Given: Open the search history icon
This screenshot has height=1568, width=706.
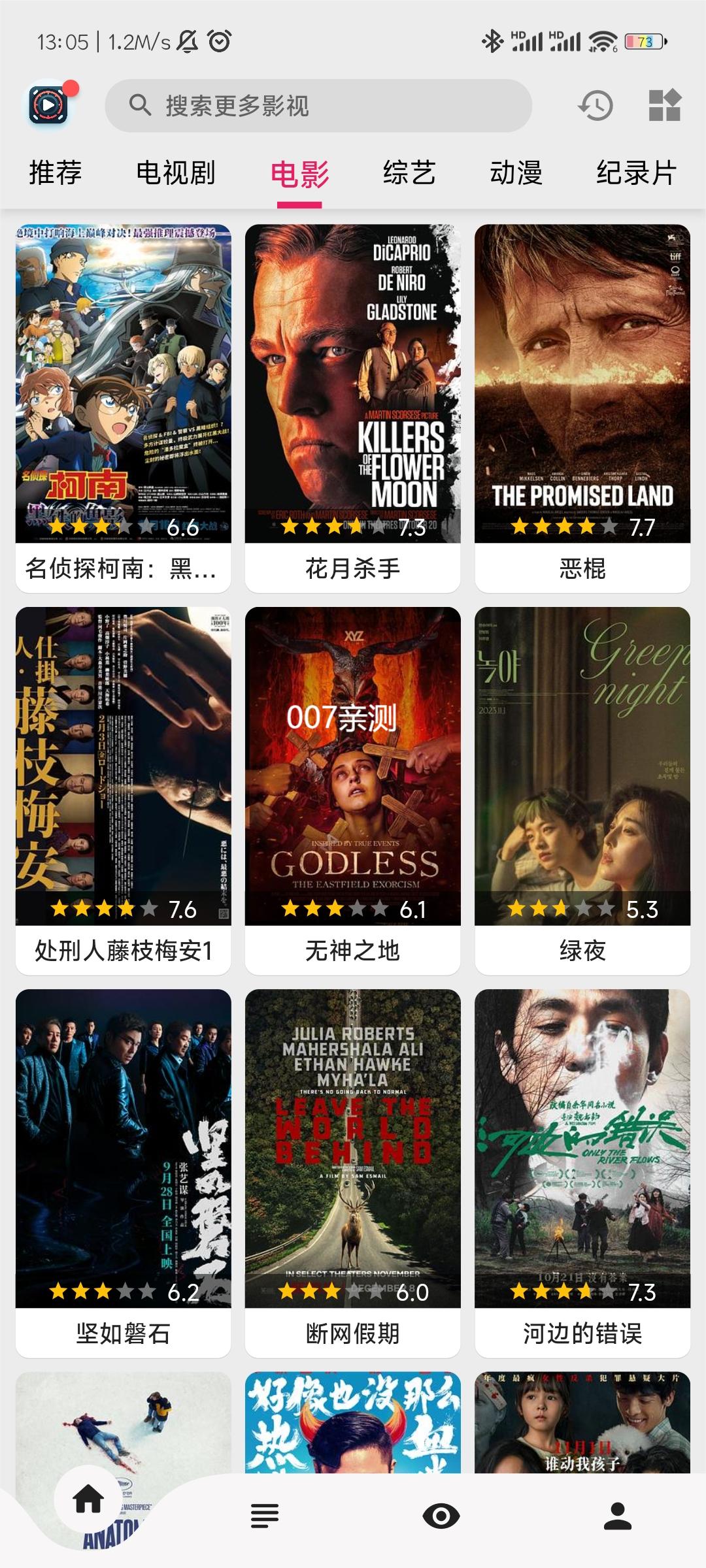Looking at the screenshot, I should (x=594, y=105).
